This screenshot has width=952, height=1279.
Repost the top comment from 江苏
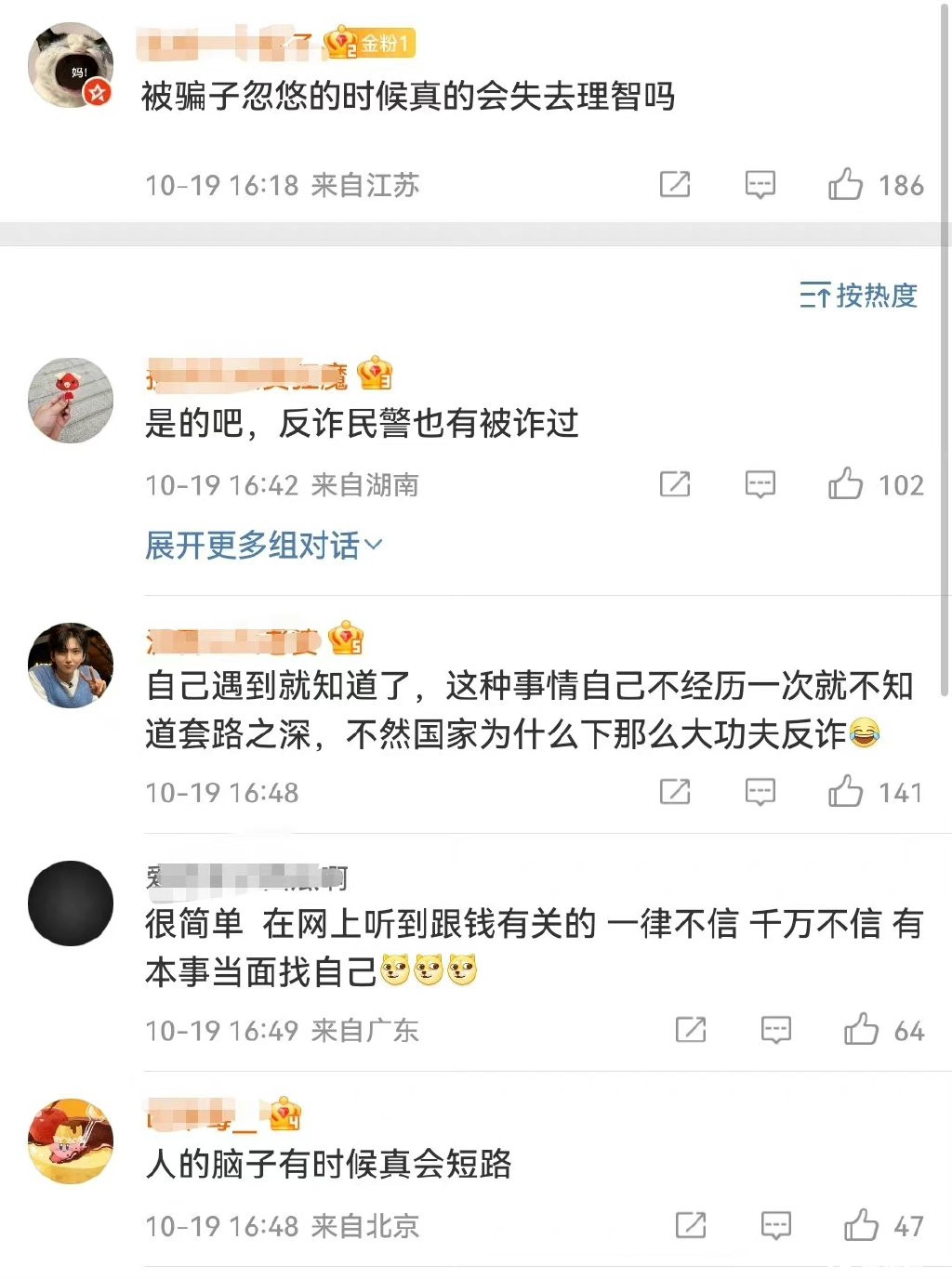675,184
